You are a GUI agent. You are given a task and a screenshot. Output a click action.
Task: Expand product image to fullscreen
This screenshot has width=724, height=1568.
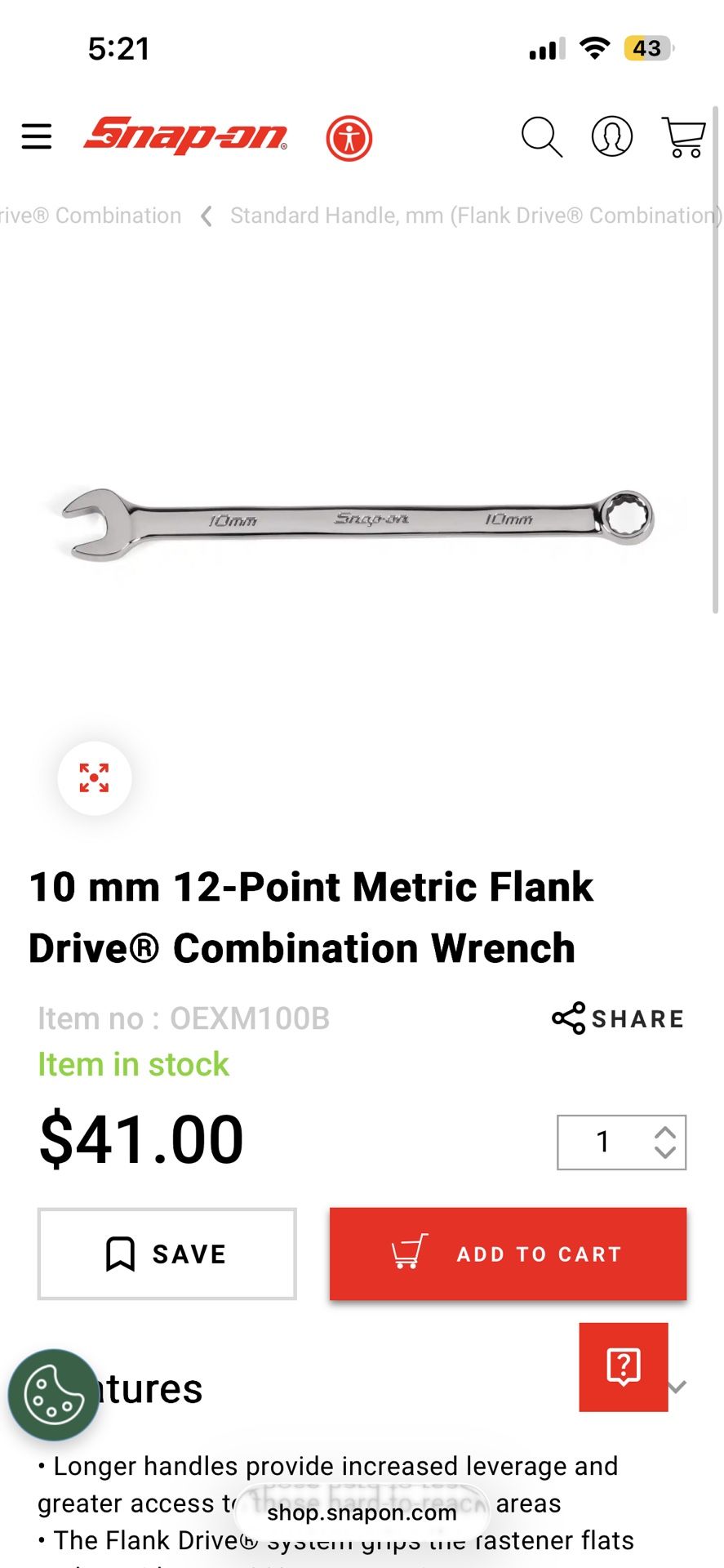click(x=95, y=777)
